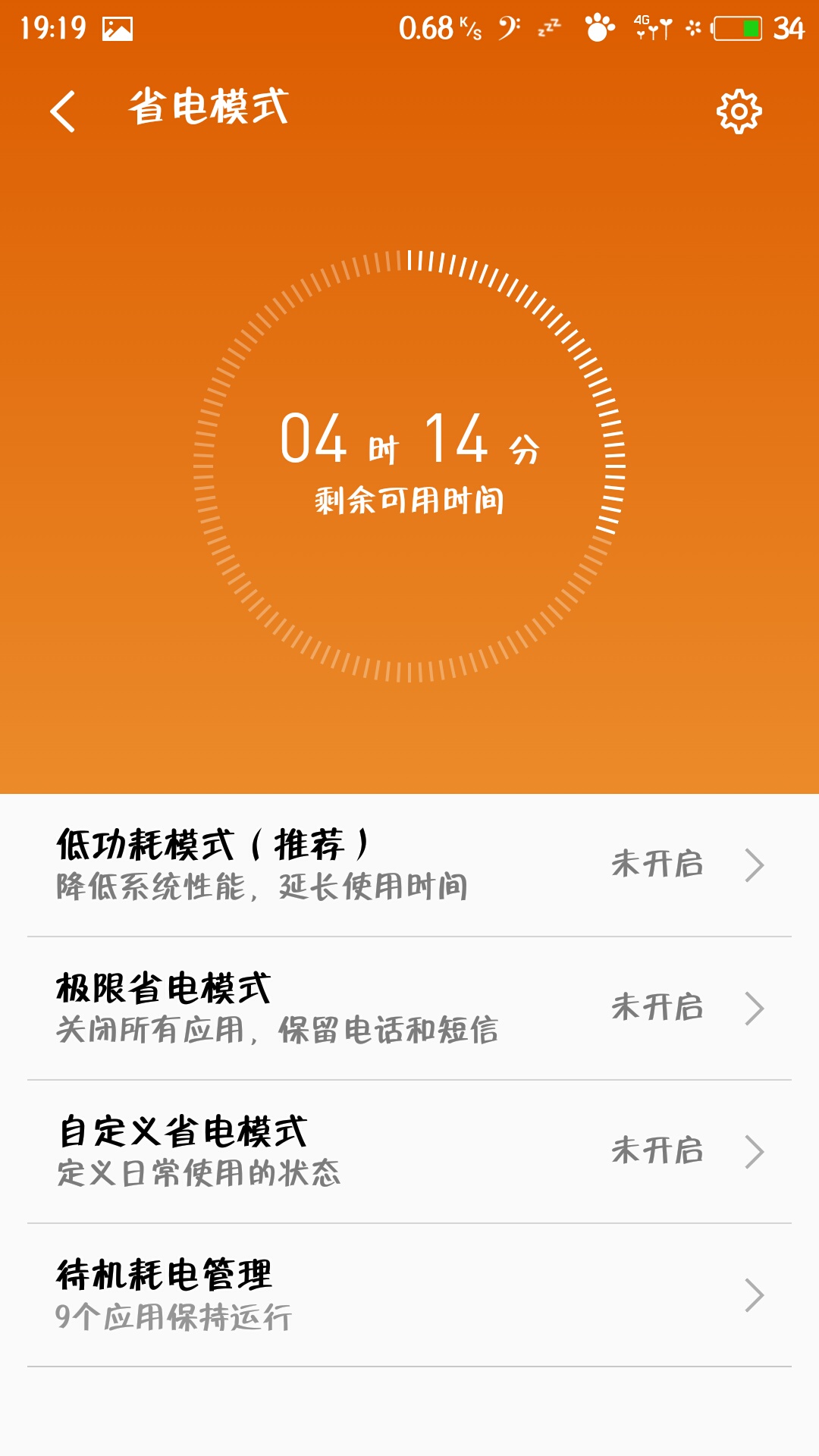This screenshot has height=1456, width=819.
Task: Tap the remaining time text 04时14分
Action: (409, 444)
